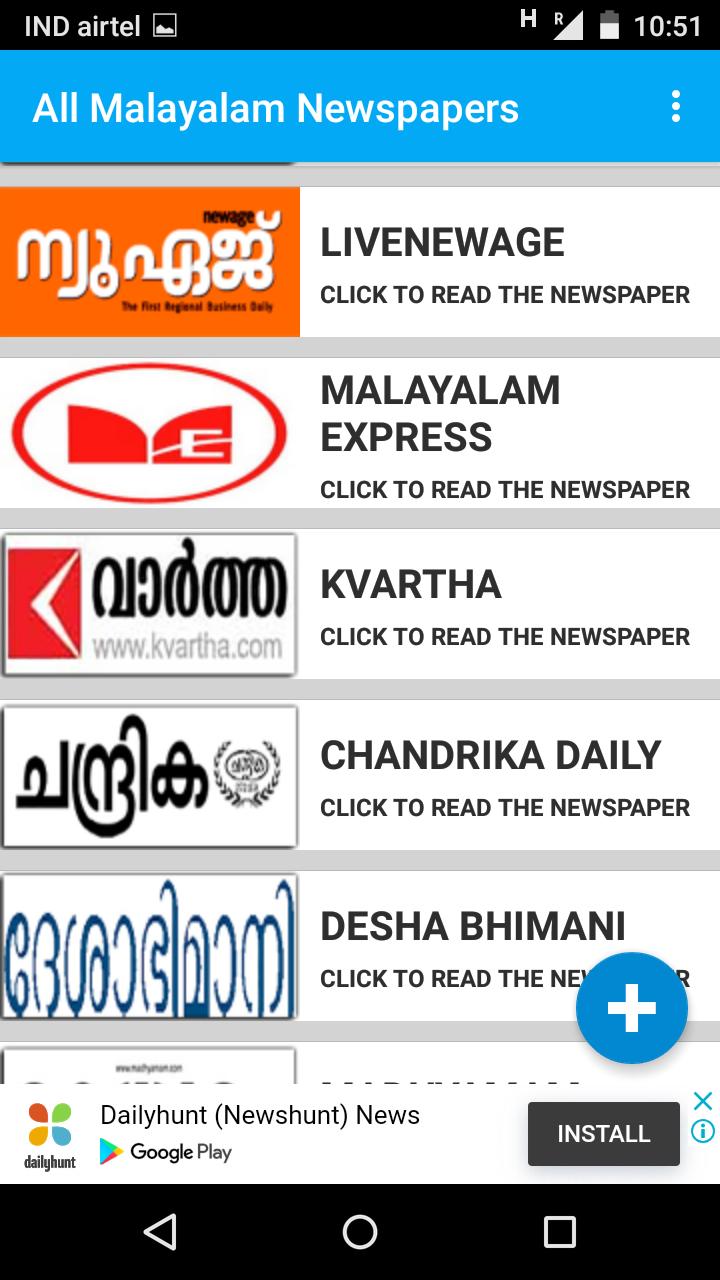This screenshot has width=720, height=1280.
Task: Tap the Malayalam Express red oval logo
Action: tap(150, 432)
